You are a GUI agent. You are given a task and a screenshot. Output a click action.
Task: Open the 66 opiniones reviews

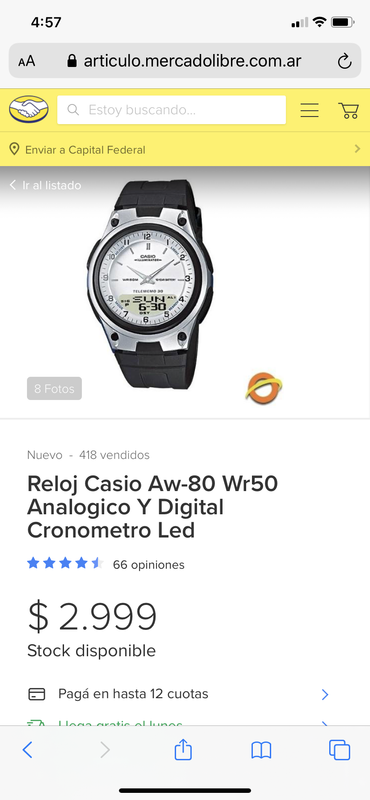pos(149,565)
